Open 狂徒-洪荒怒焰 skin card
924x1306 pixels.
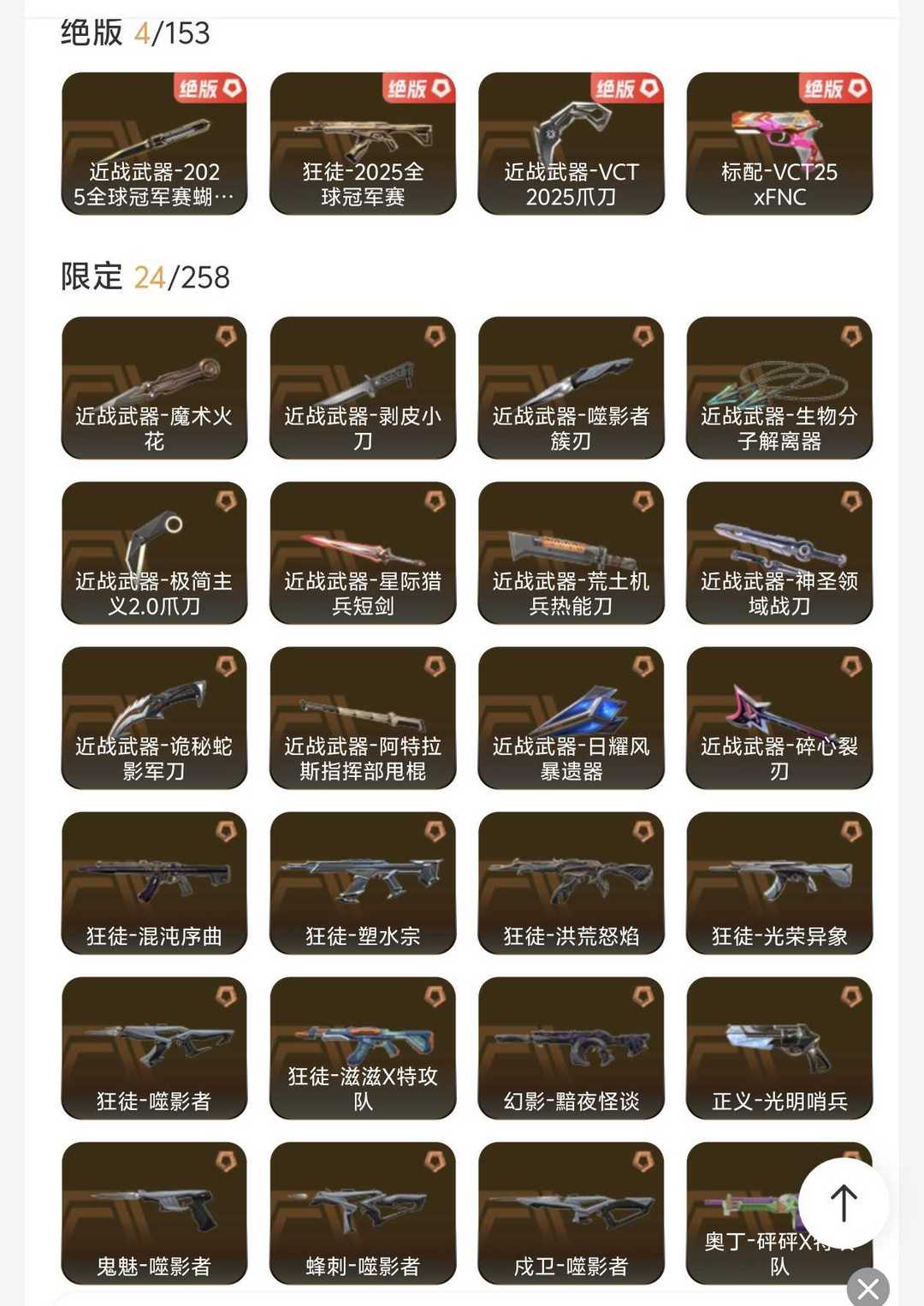pyautogui.click(x=571, y=882)
